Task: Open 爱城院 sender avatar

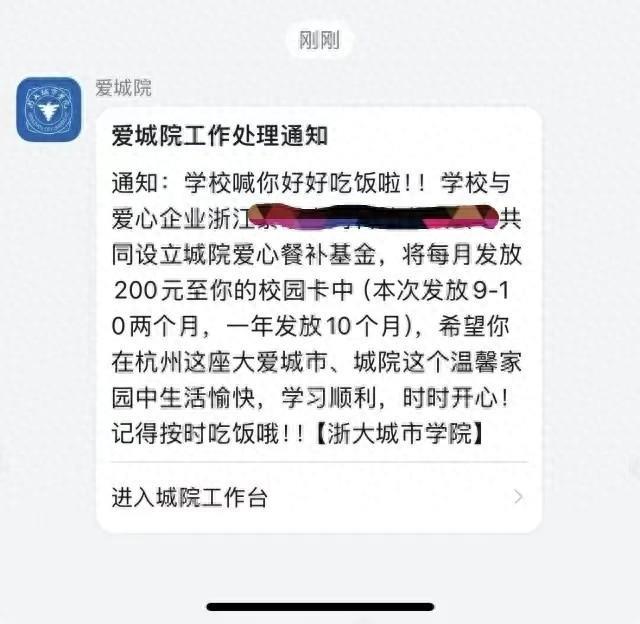Action: click(48, 109)
